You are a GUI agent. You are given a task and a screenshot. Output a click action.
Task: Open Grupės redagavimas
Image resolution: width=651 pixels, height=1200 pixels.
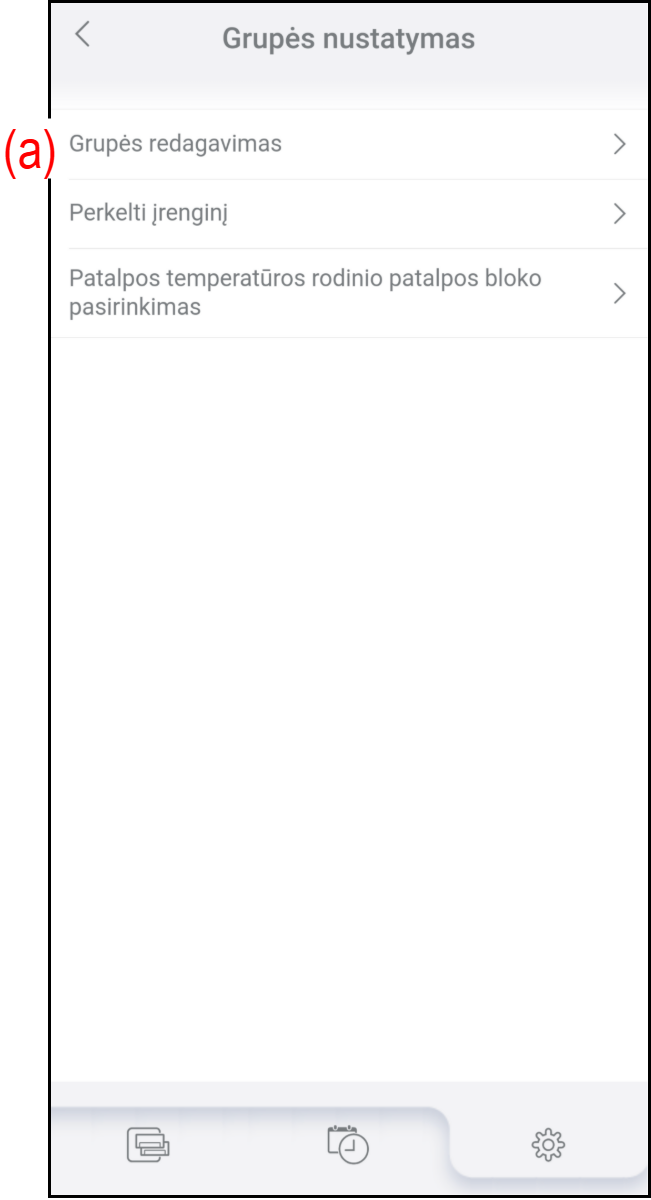pyautogui.click(x=346, y=144)
